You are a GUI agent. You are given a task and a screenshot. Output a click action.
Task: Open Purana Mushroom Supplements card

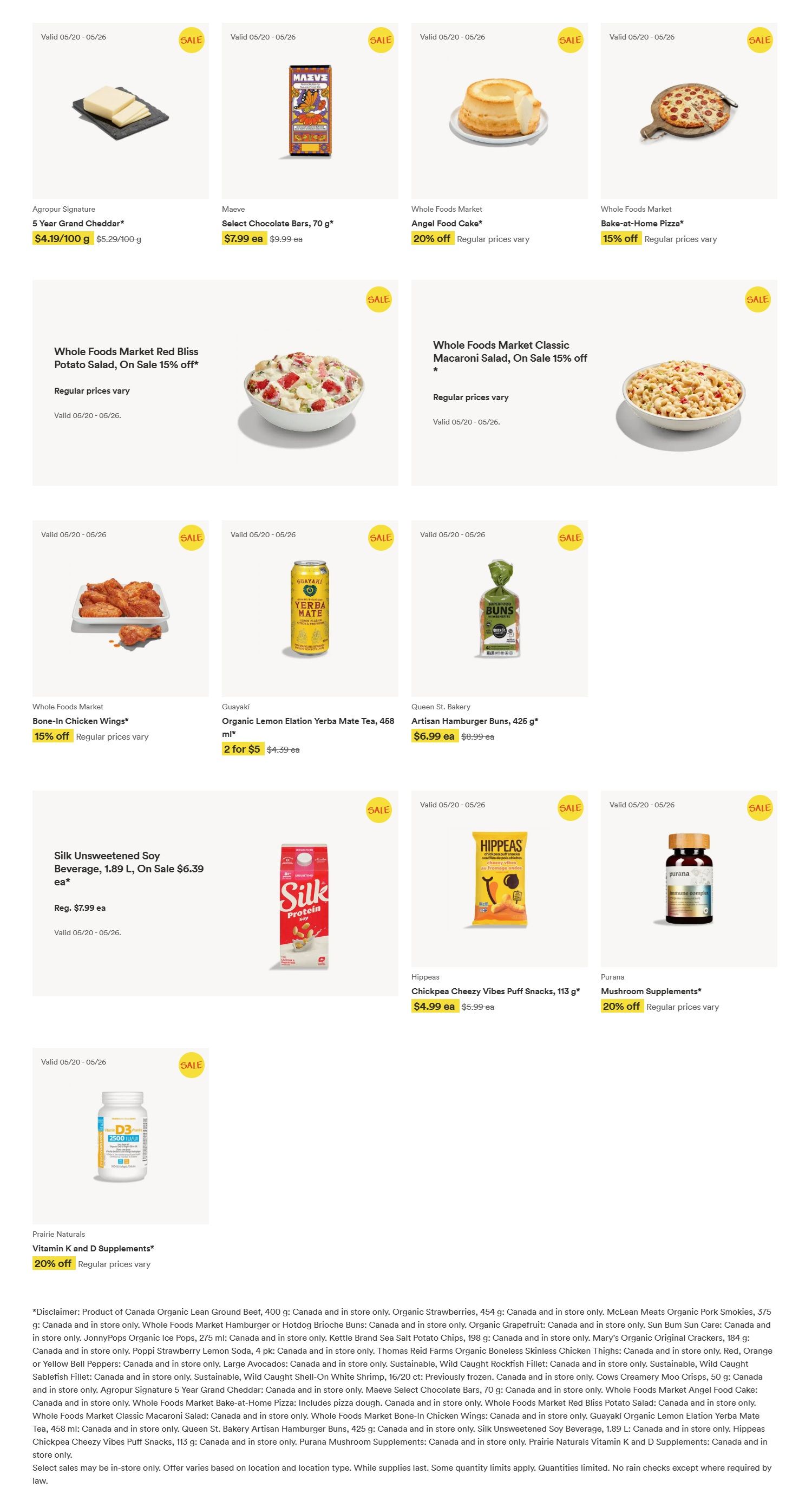coord(689,902)
